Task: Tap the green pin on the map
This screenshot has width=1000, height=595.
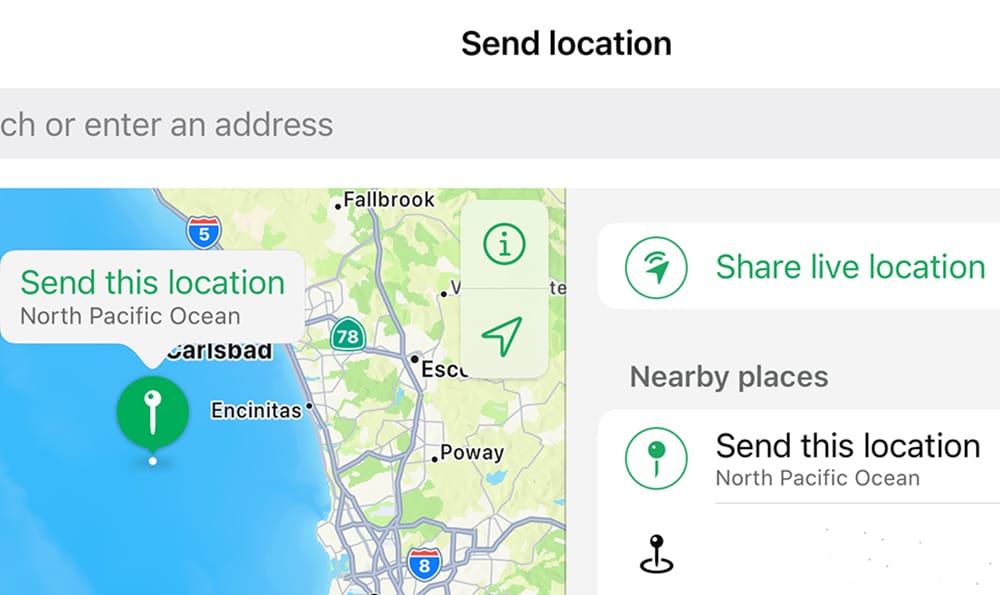Action: coord(152,412)
